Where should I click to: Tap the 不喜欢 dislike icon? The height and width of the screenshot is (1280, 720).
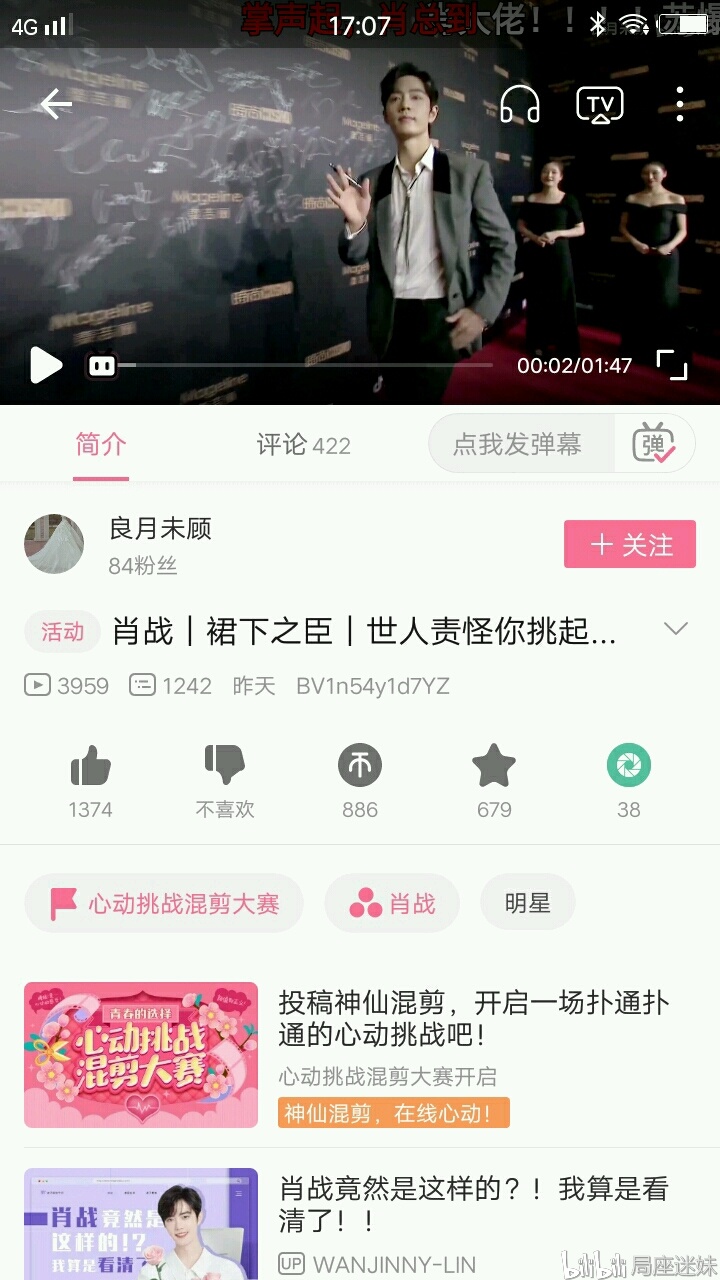click(225, 767)
